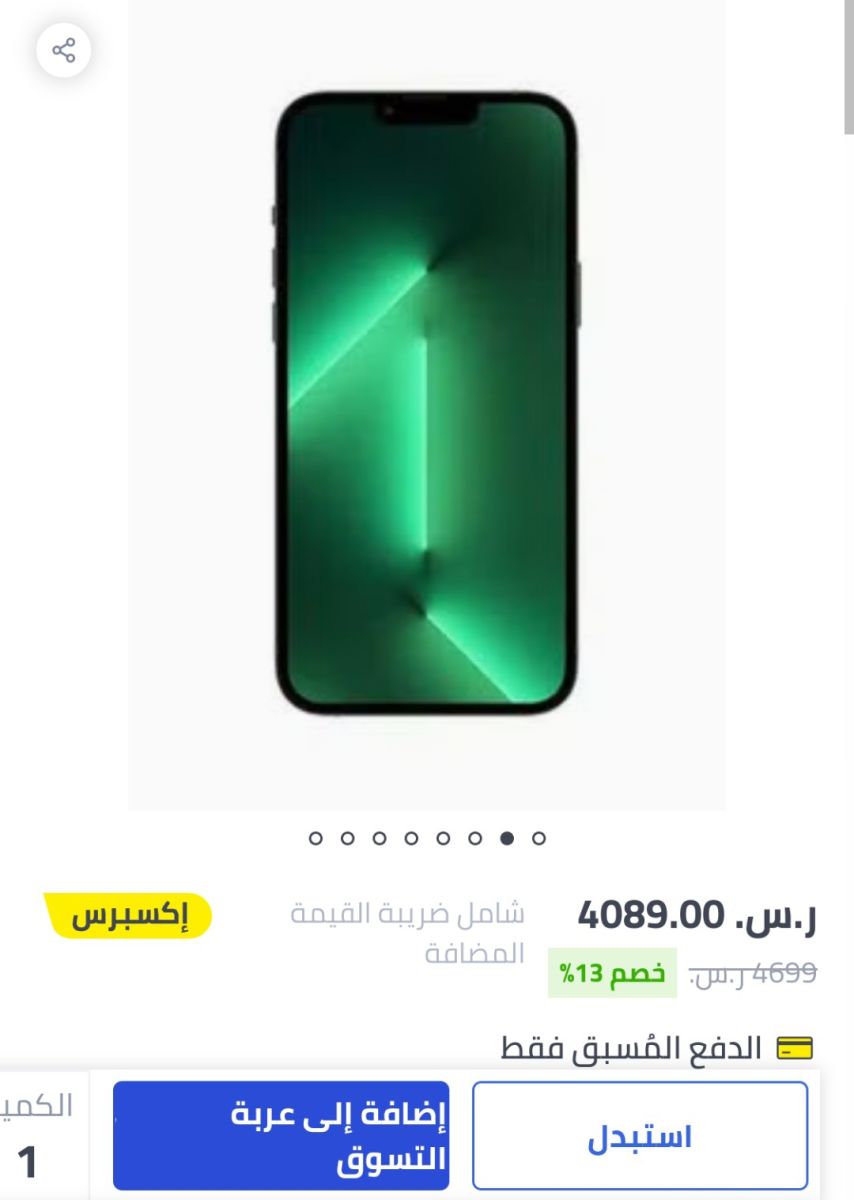This screenshot has width=854, height=1200.
Task: Jump to the first product image dot
Action: (316, 838)
